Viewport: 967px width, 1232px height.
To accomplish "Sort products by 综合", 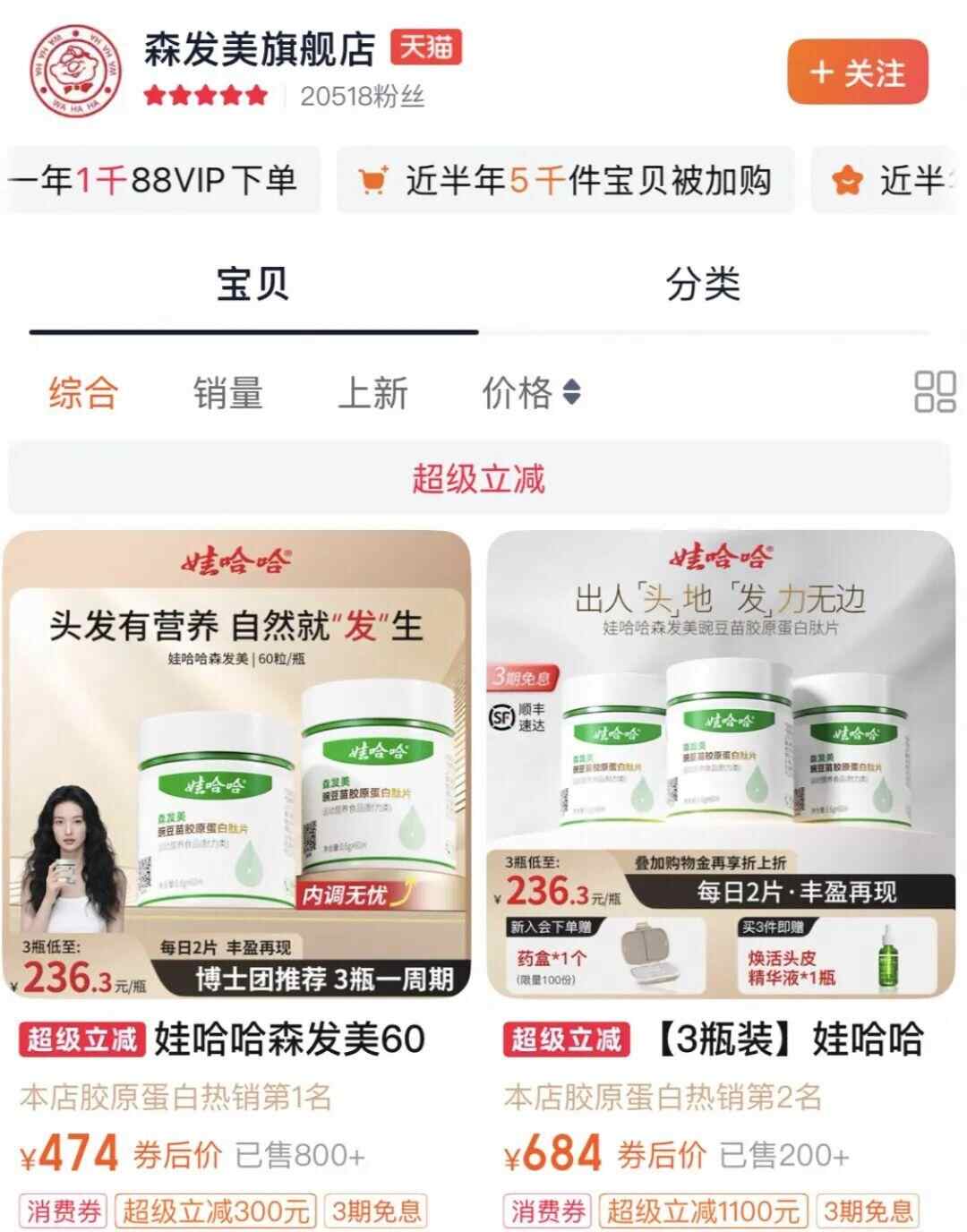I will [x=83, y=393].
